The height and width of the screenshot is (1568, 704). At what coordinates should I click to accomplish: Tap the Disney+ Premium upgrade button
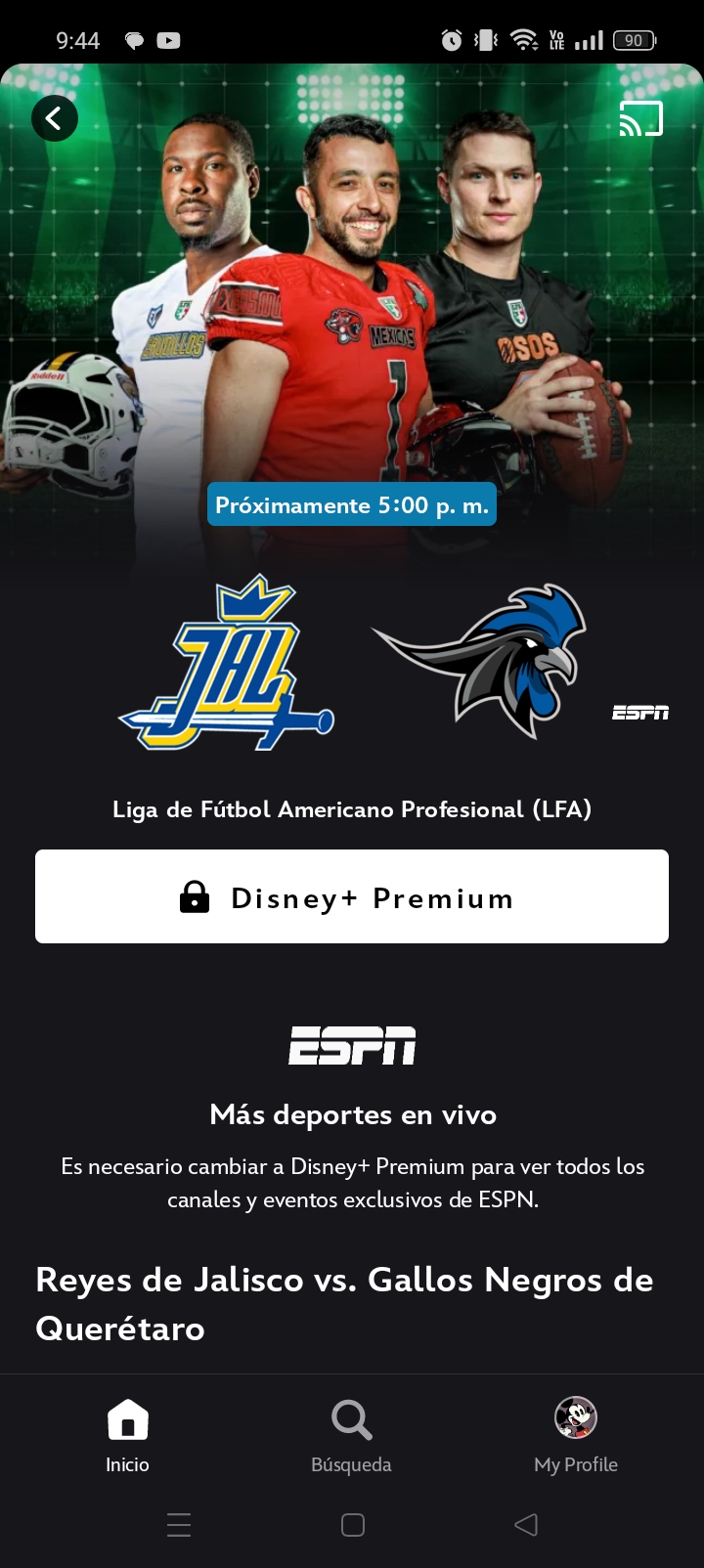pos(352,896)
